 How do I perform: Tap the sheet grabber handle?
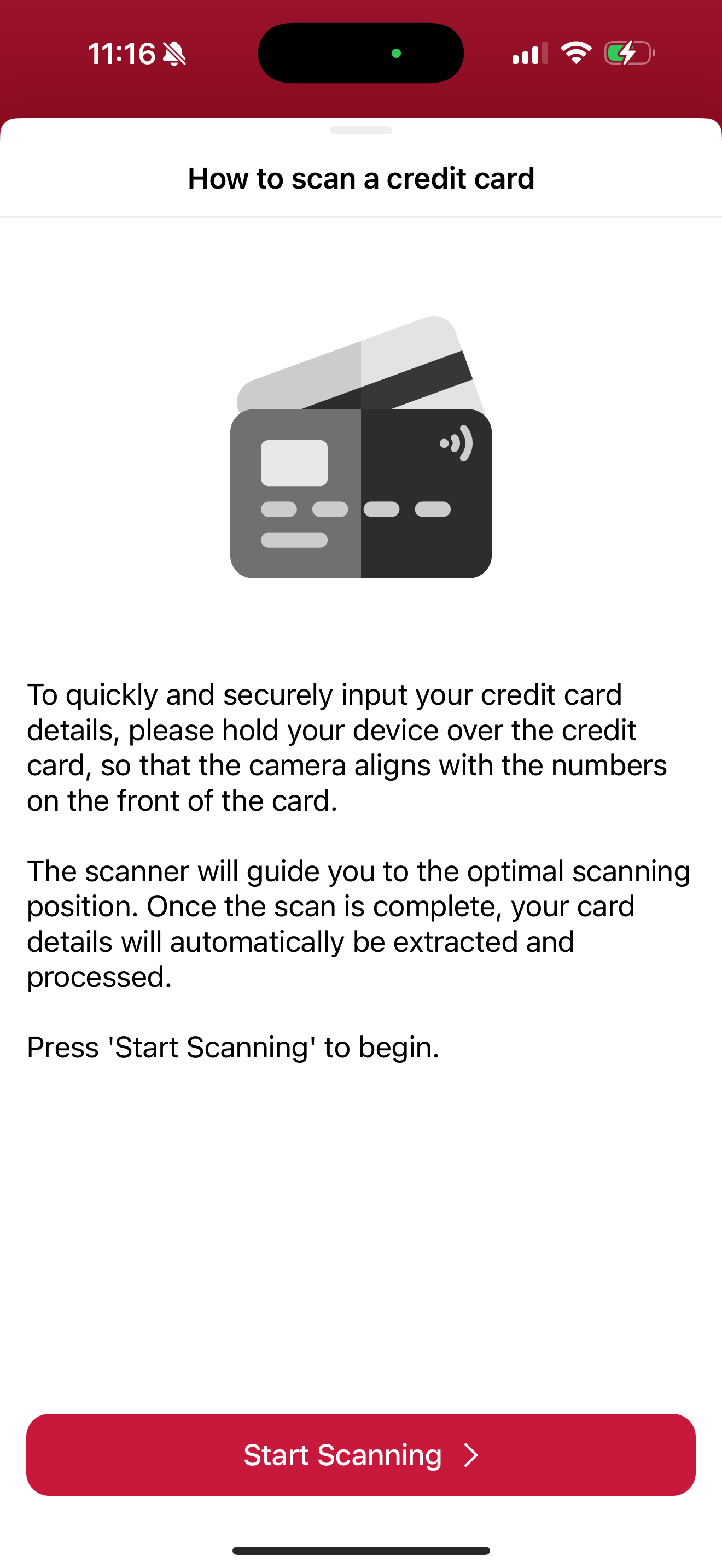360,130
